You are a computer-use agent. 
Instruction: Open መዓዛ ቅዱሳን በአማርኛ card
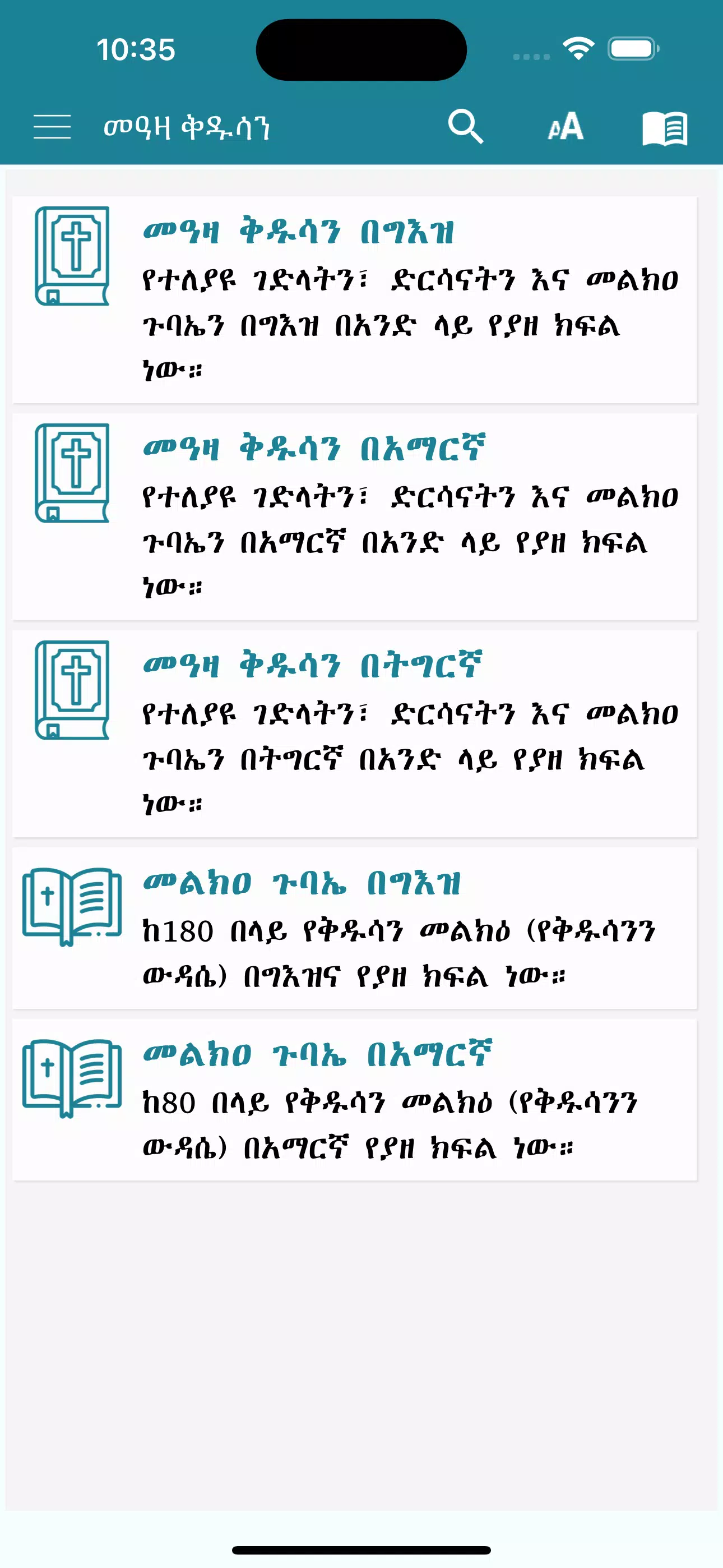coord(354,517)
